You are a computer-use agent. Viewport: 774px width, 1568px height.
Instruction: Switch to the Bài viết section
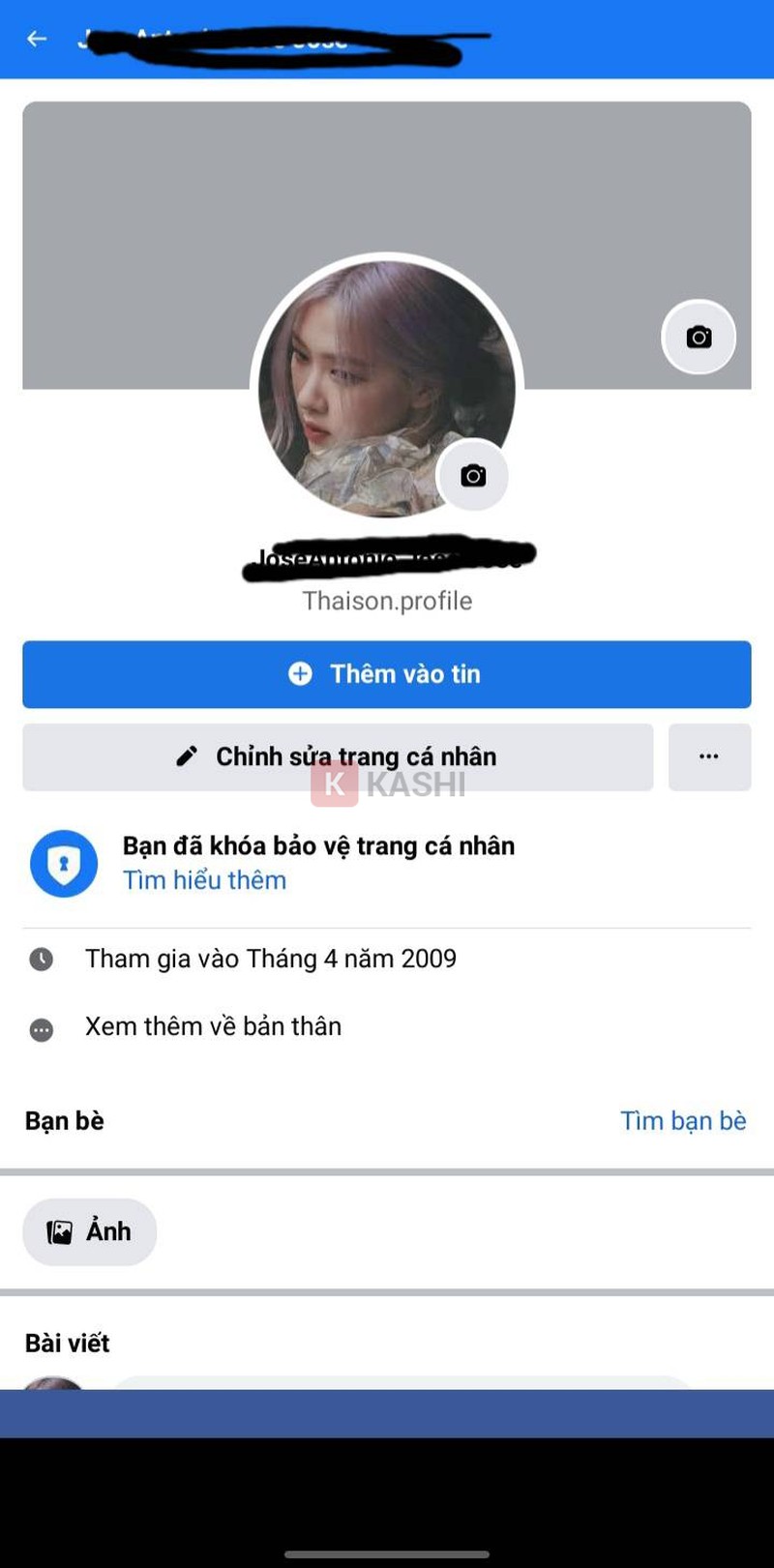[68, 1343]
